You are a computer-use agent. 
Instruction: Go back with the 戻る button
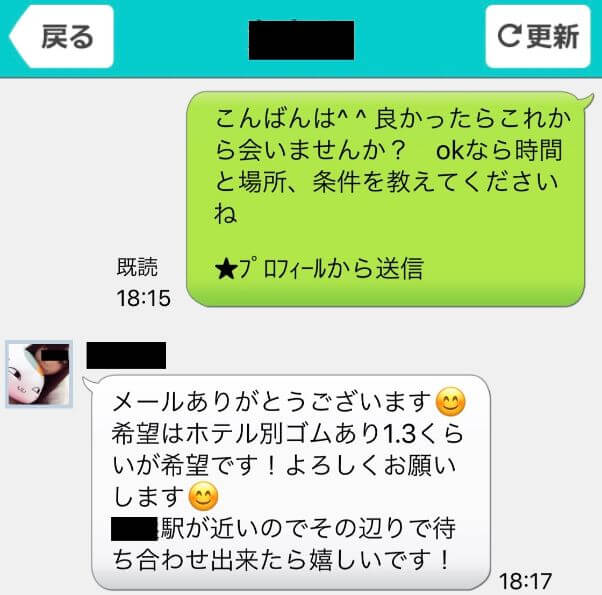[62, 37]
